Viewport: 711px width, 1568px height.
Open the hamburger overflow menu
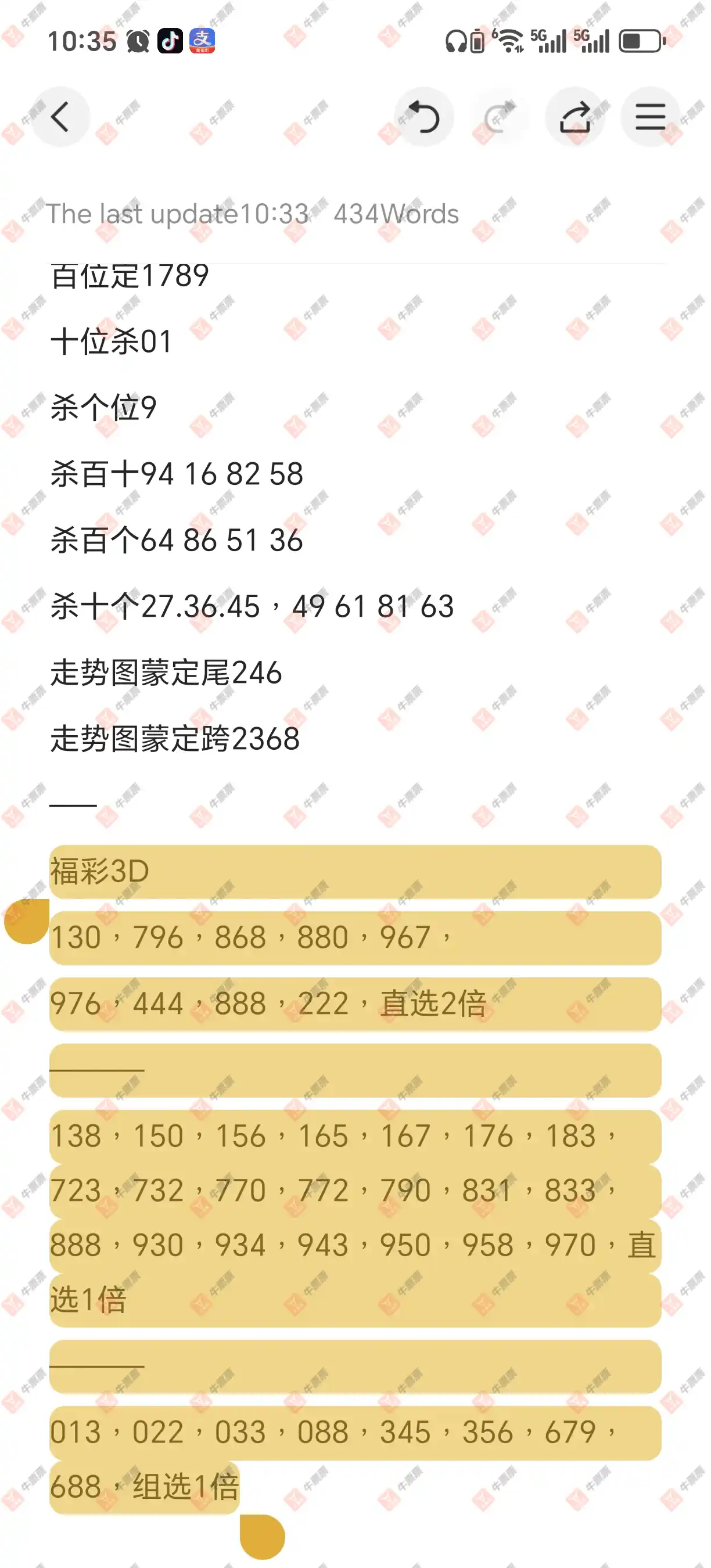point(649,117)
